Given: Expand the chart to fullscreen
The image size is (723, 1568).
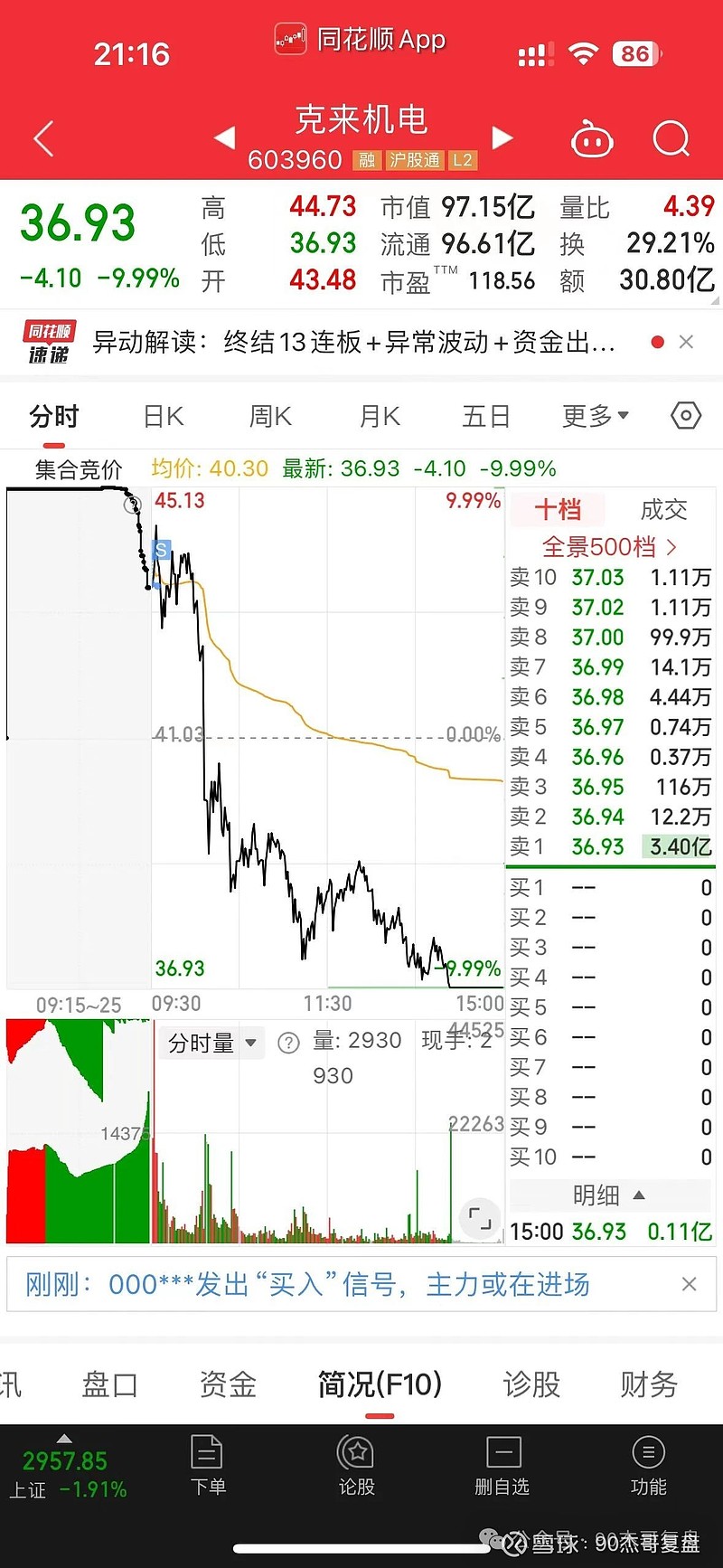Looking at the screenshot, I should point(480,1217).
